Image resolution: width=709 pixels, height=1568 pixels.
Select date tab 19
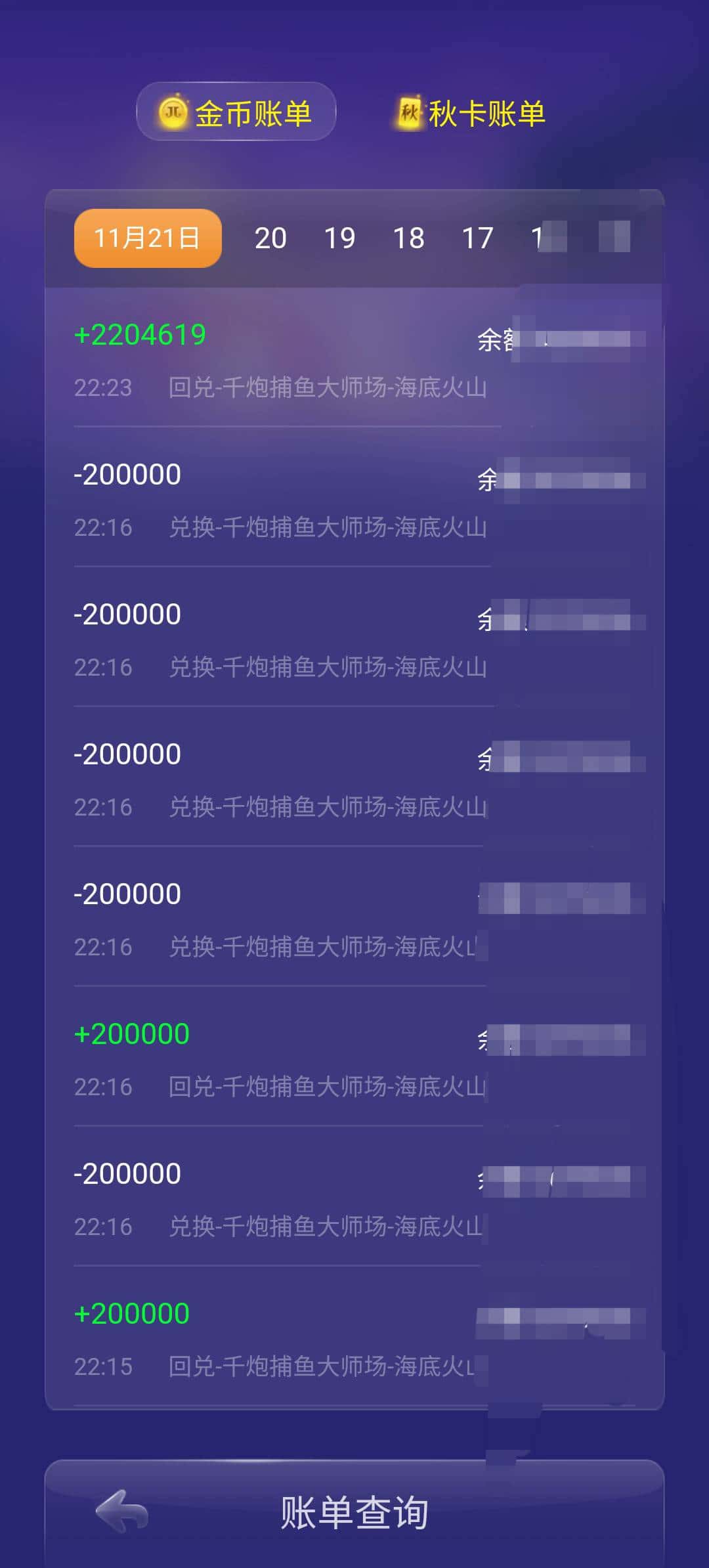340,238
